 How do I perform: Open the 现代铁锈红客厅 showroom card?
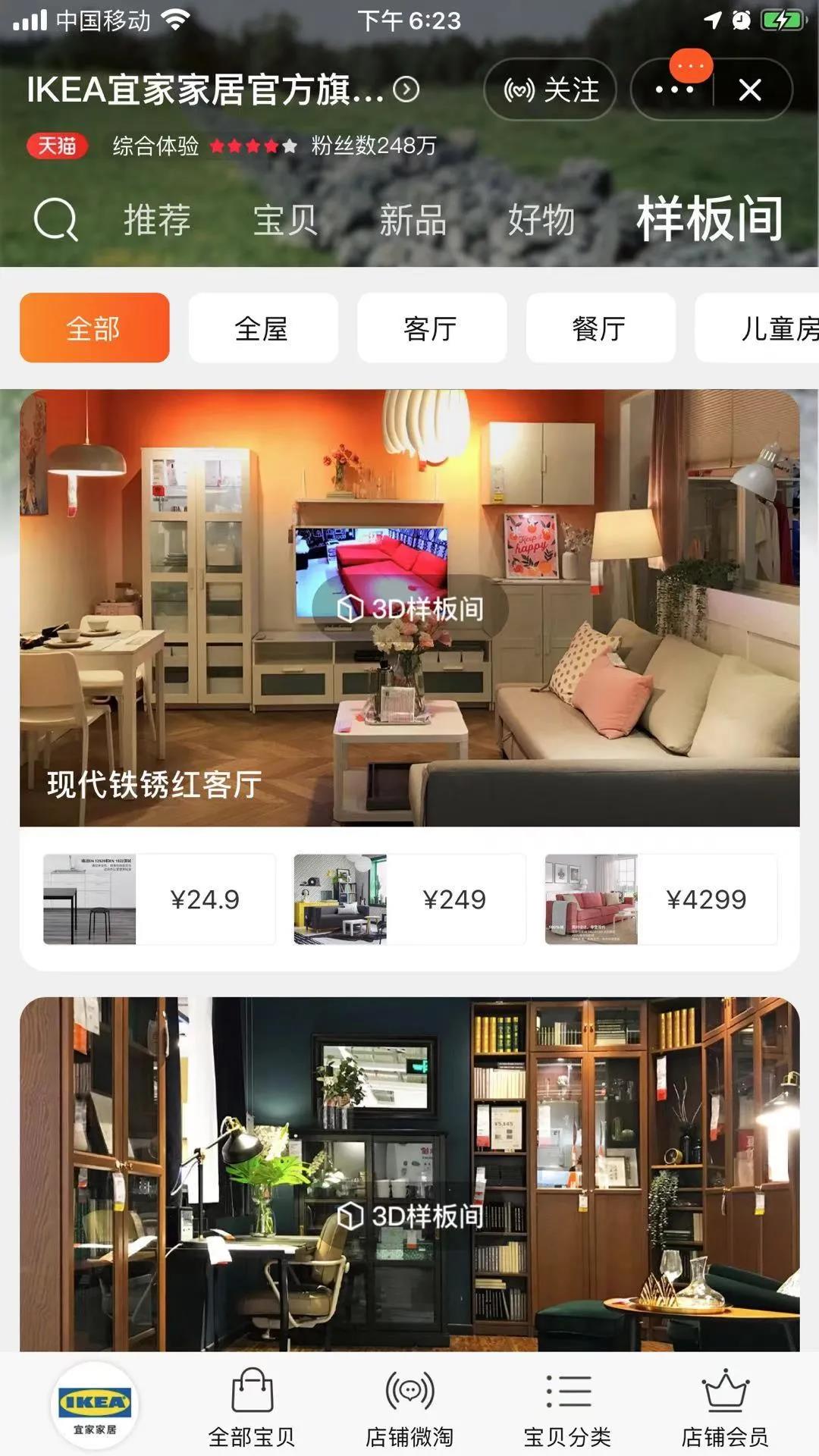click(x=409, y=607)
